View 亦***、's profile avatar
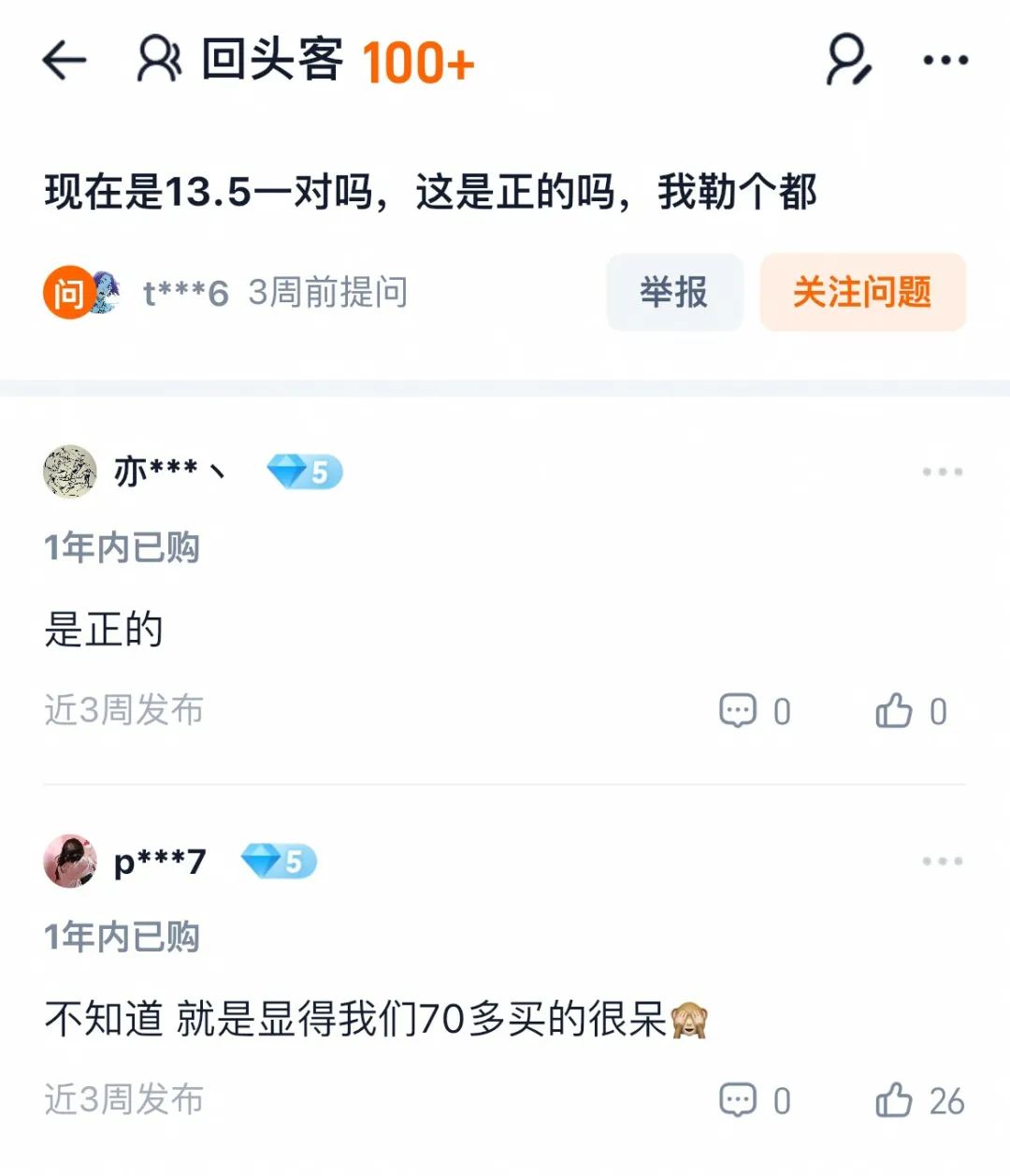The width and height of the screenshot is (1010, 1176). tap(70, 472)
